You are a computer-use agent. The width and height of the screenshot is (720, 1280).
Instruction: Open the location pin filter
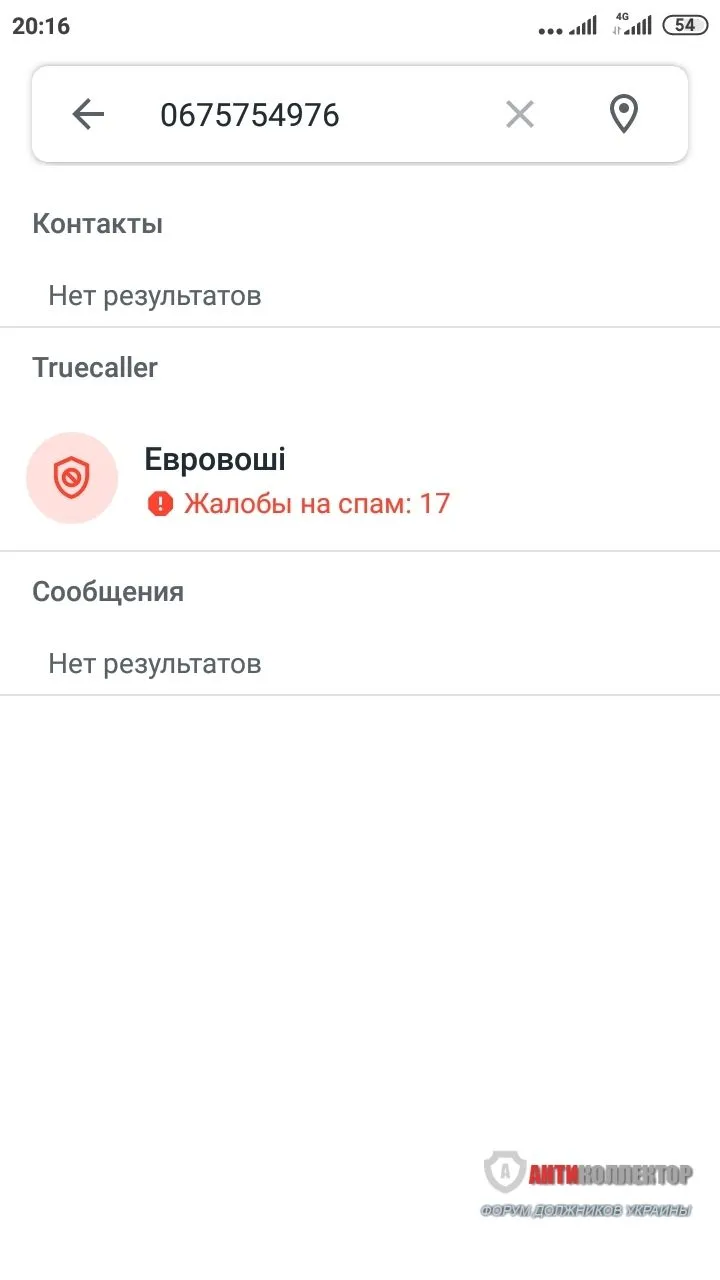tap(624, 115)
